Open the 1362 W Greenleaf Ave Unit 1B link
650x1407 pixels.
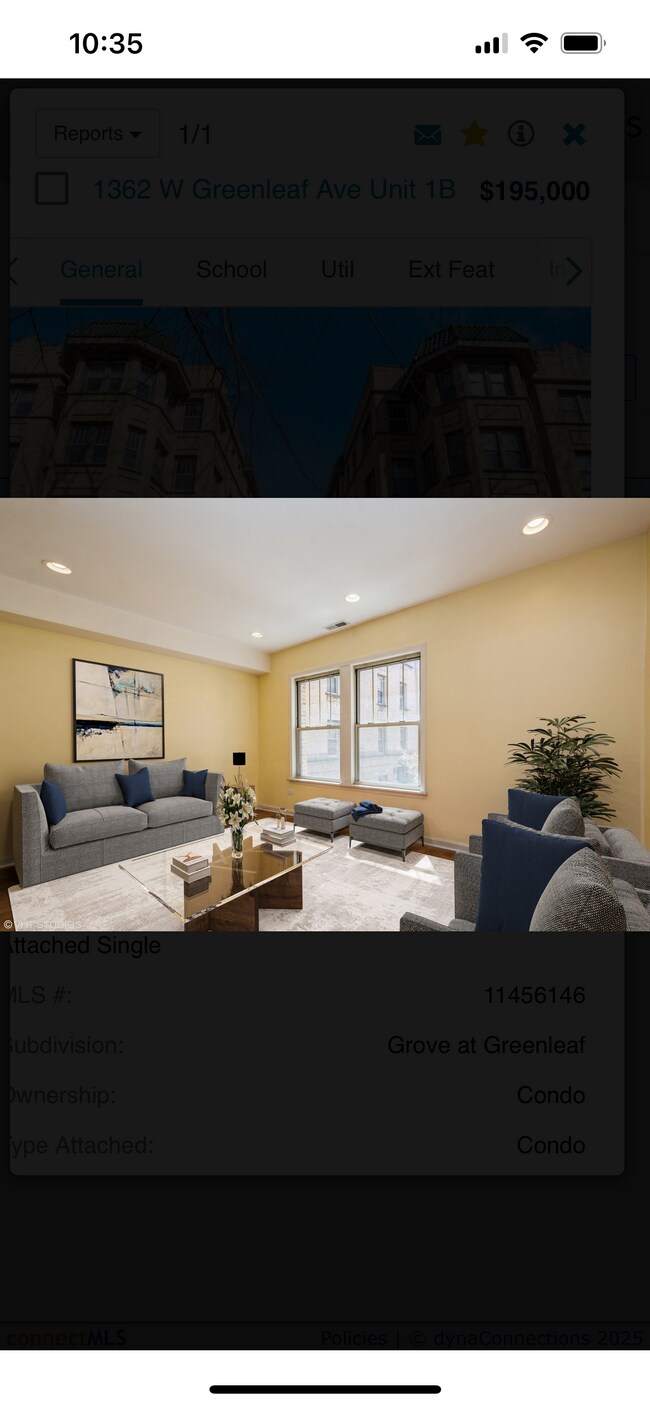273,189
